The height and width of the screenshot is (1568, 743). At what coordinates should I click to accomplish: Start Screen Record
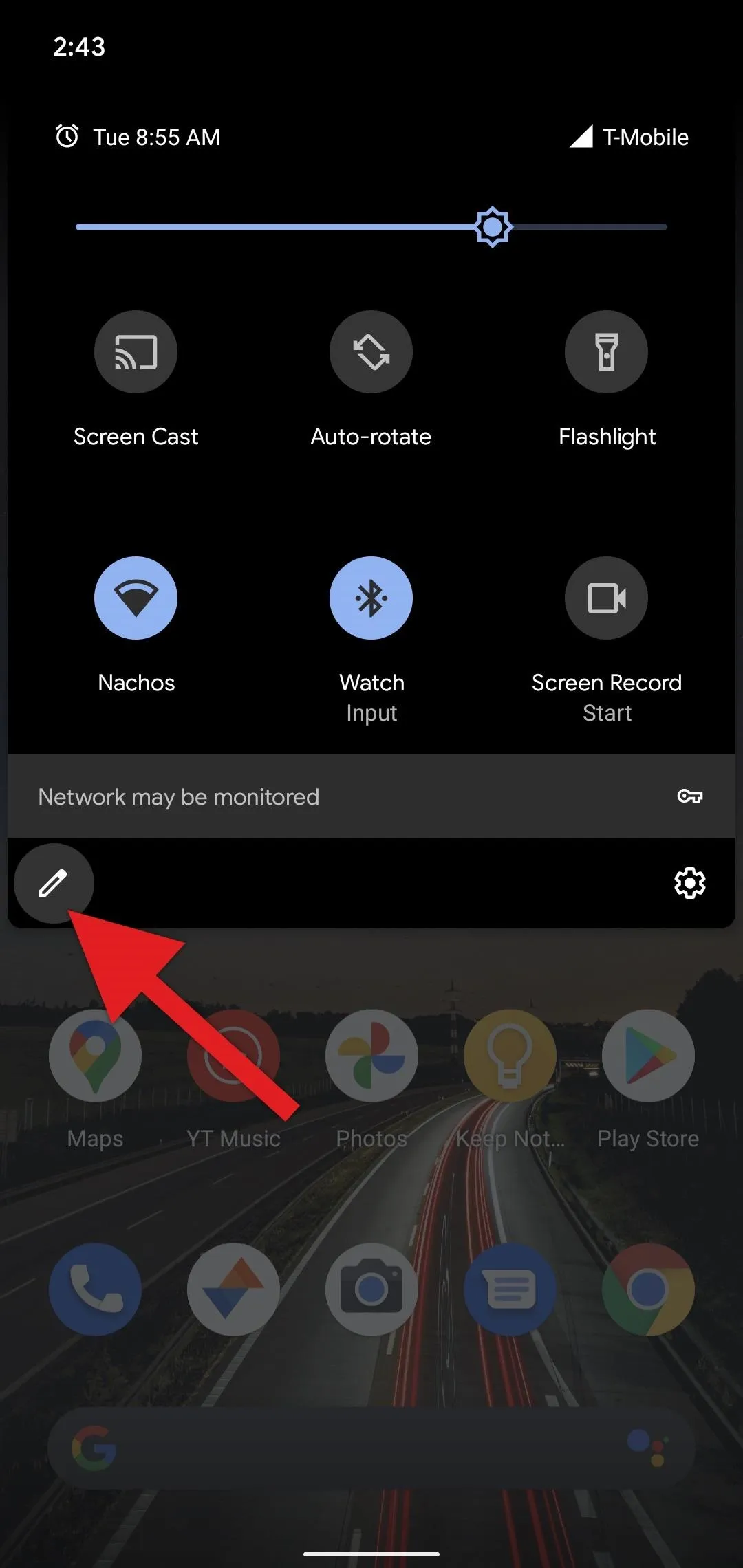606,598
